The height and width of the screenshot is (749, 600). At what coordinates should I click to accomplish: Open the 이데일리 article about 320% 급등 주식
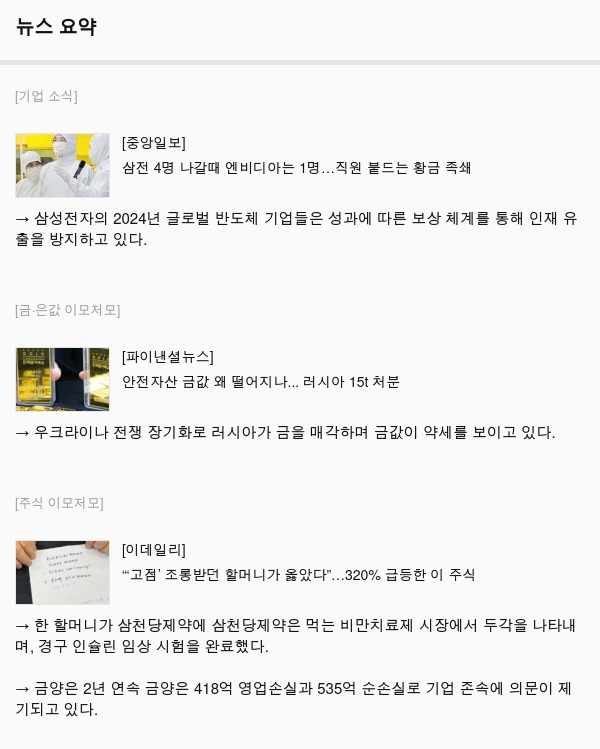pos(298,575)
